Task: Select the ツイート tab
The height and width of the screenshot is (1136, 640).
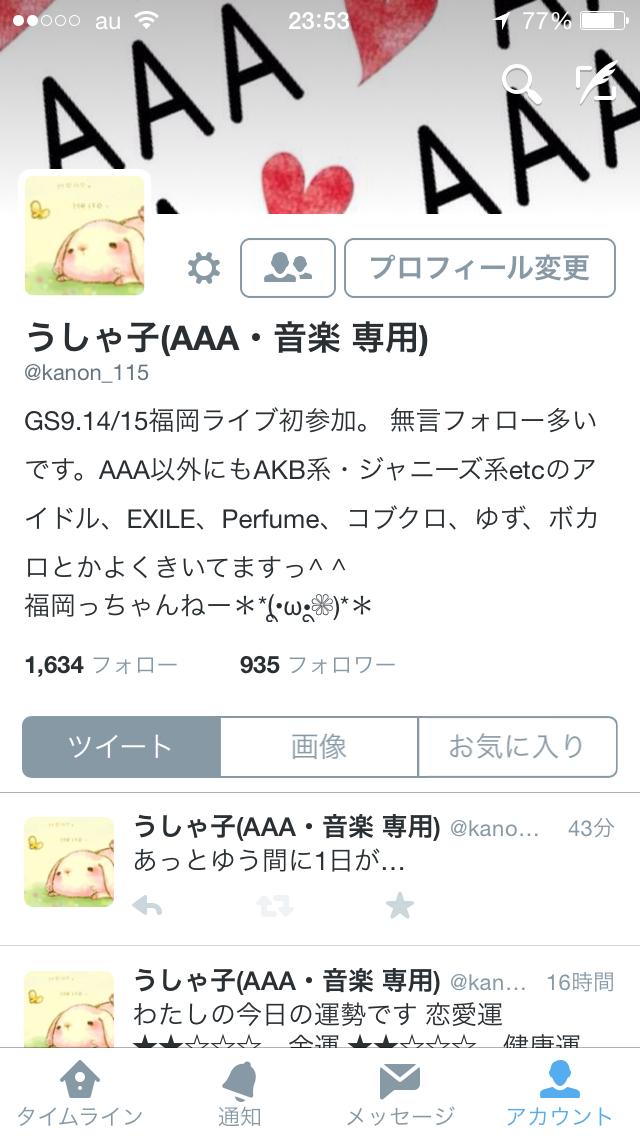Action: (x=121, y=746)
